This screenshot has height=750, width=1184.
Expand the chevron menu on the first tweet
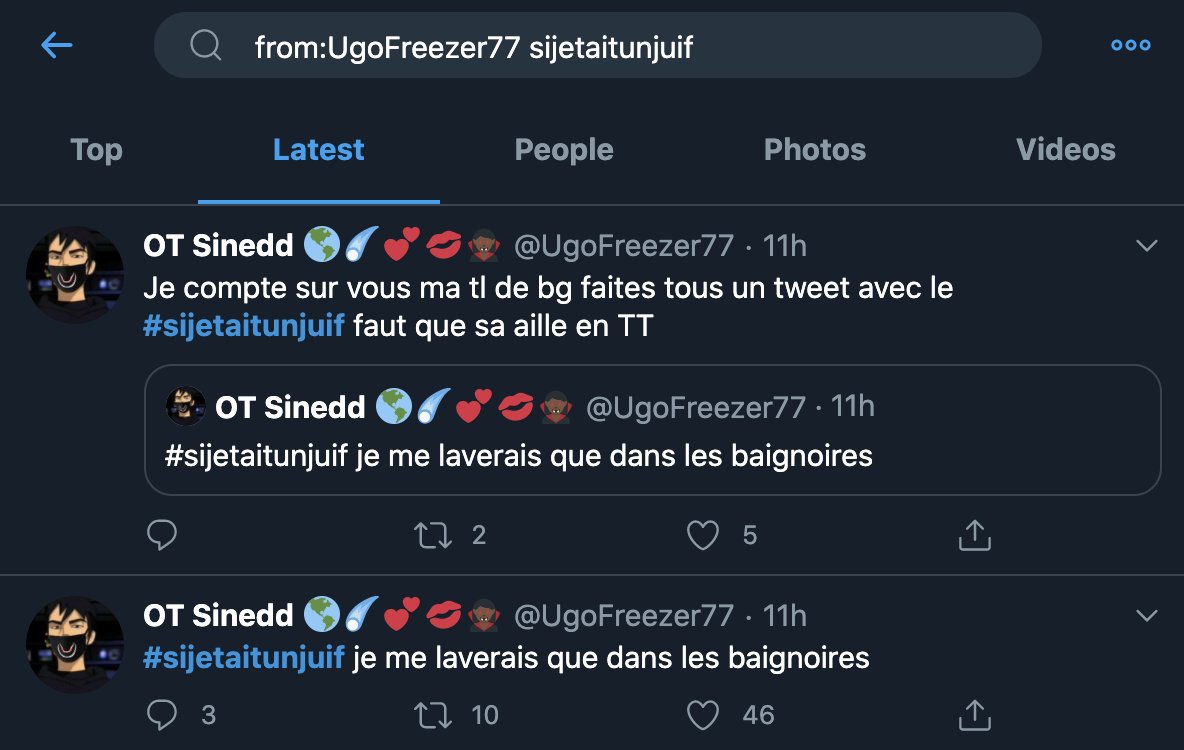[1146, 246]
